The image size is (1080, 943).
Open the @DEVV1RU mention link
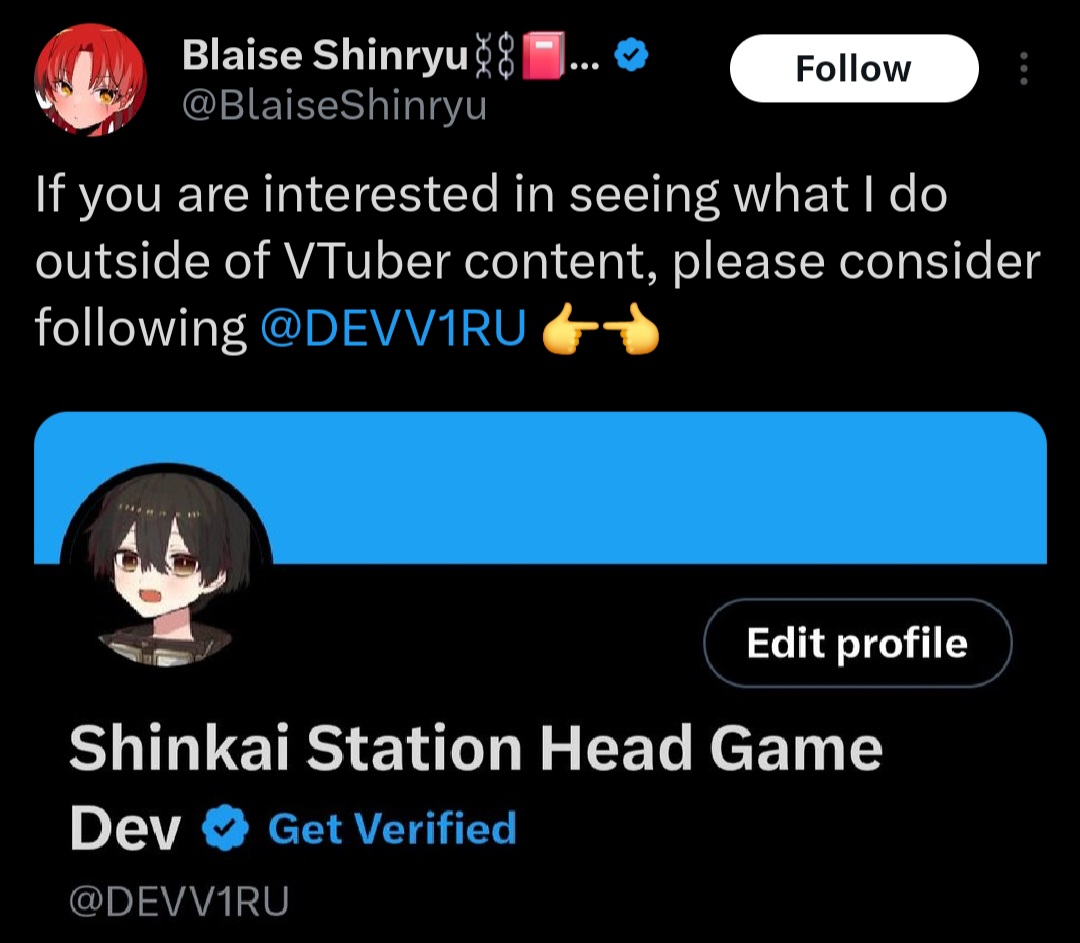[392, 328]
